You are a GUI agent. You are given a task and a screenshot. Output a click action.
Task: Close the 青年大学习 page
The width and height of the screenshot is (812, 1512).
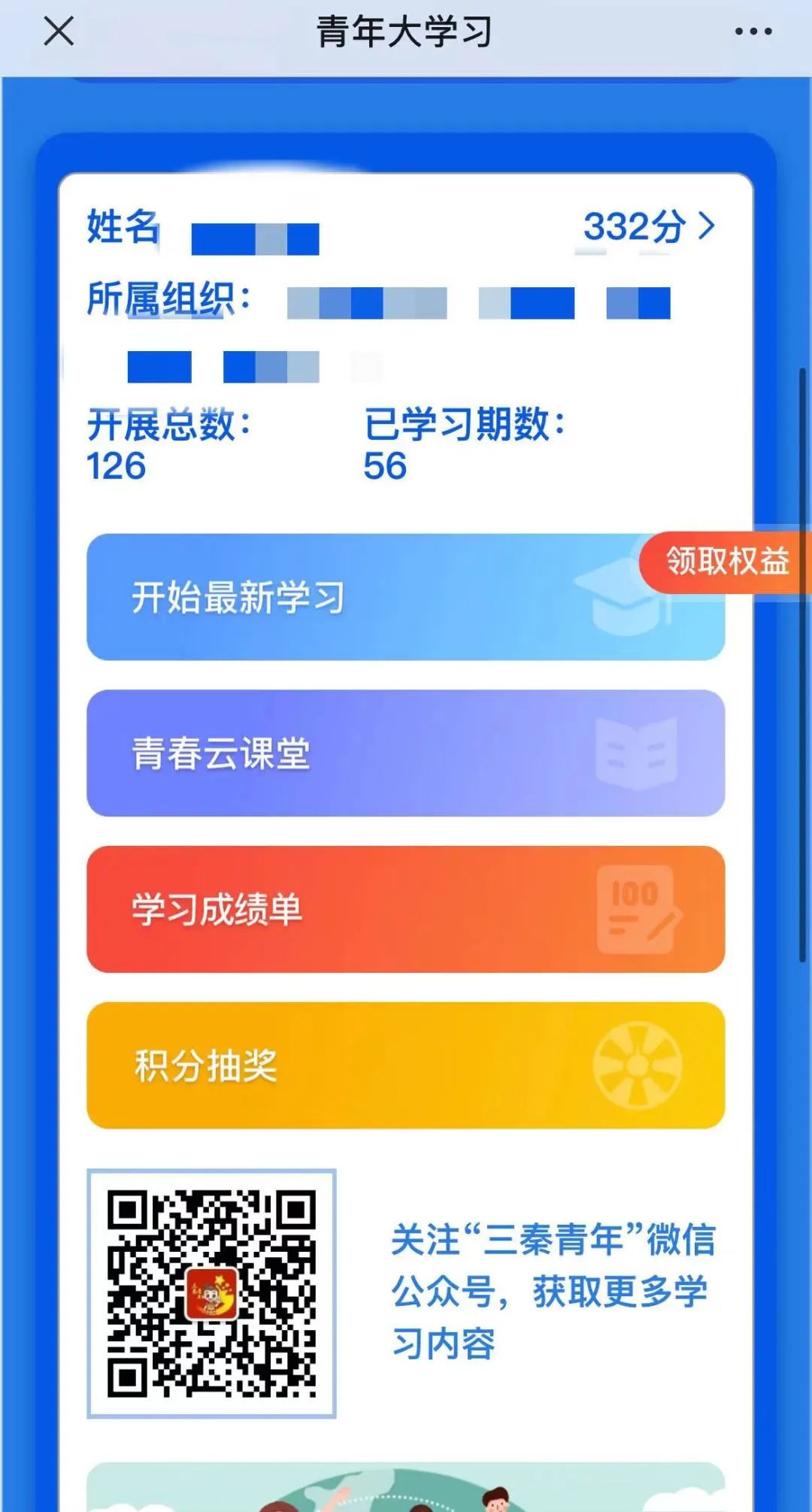(x=59, y=32)
